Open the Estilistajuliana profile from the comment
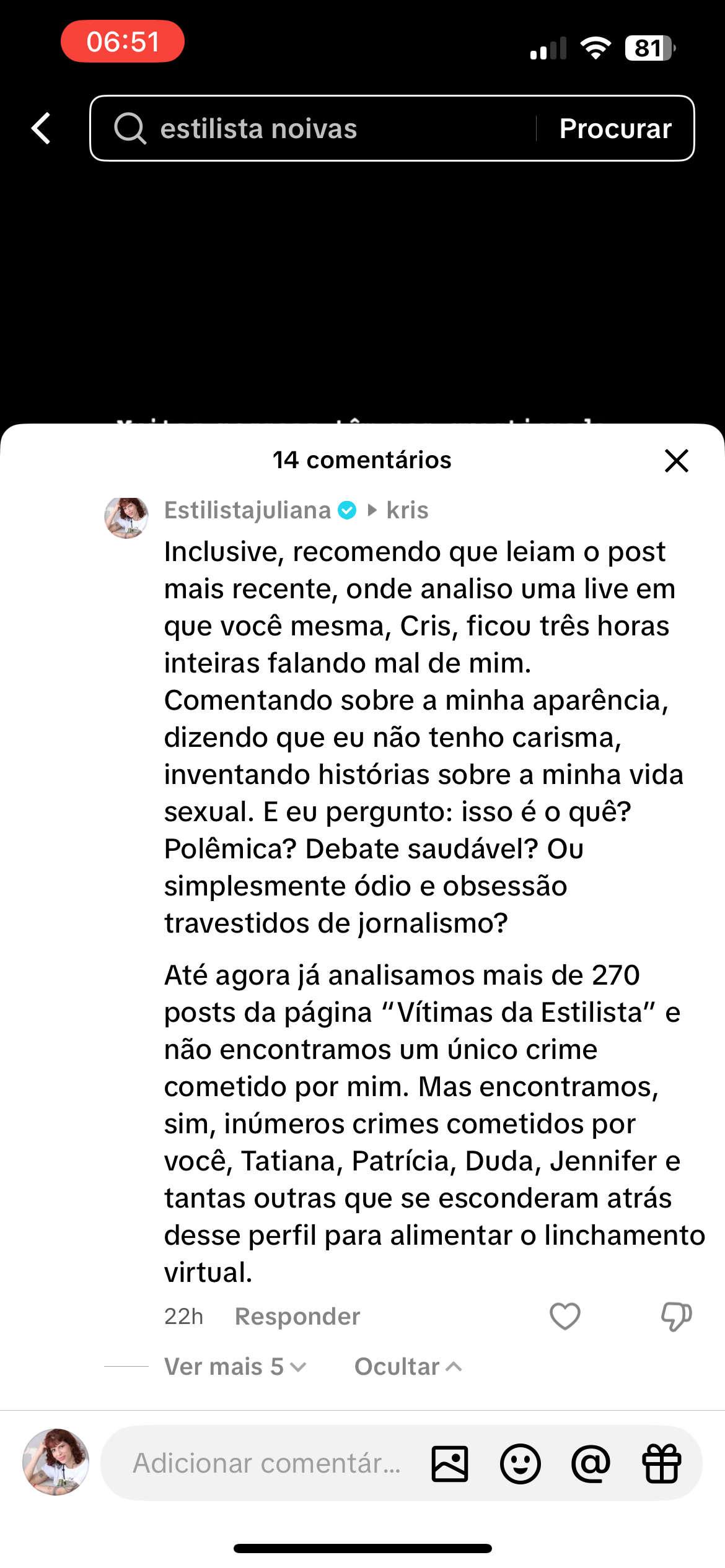 click(248, 510)
